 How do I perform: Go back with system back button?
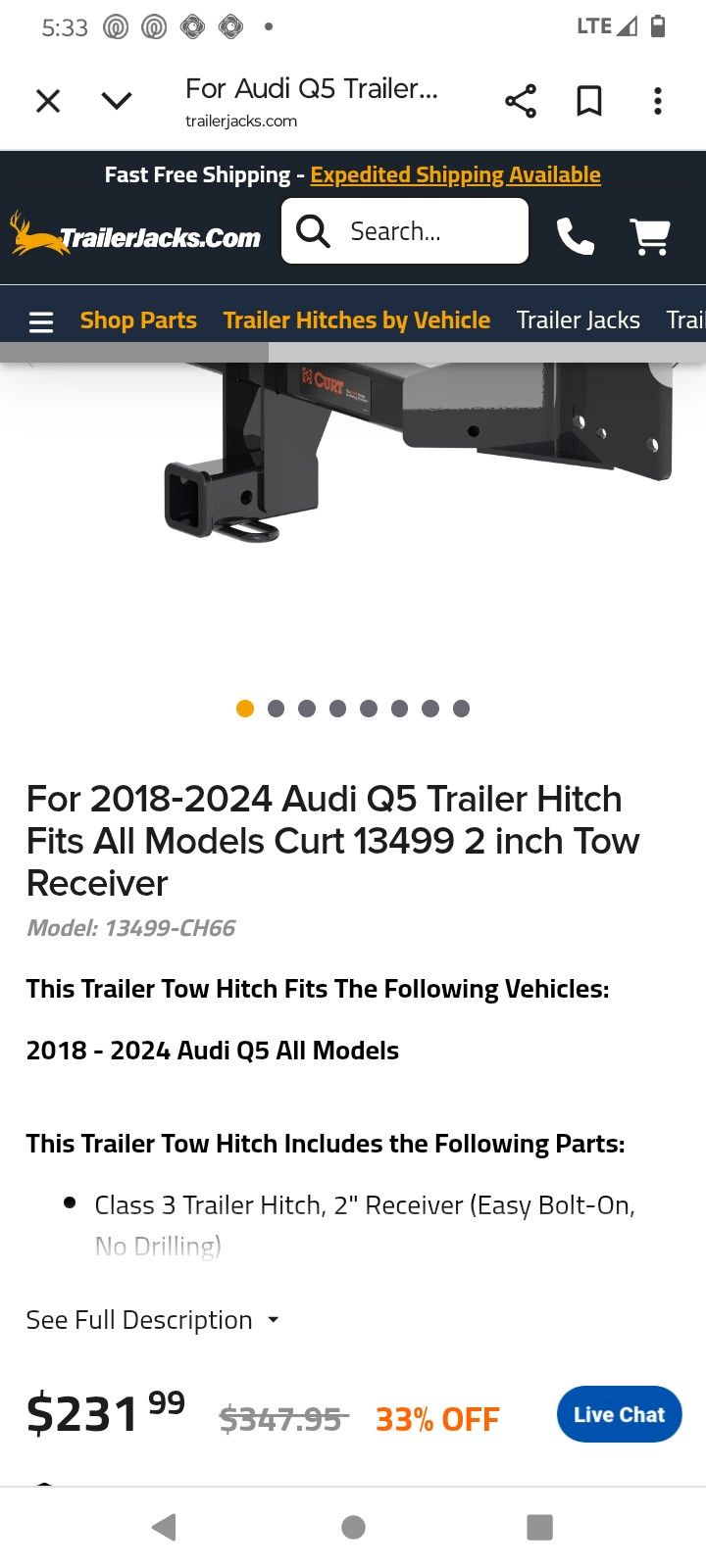(x=165, y=1527)
